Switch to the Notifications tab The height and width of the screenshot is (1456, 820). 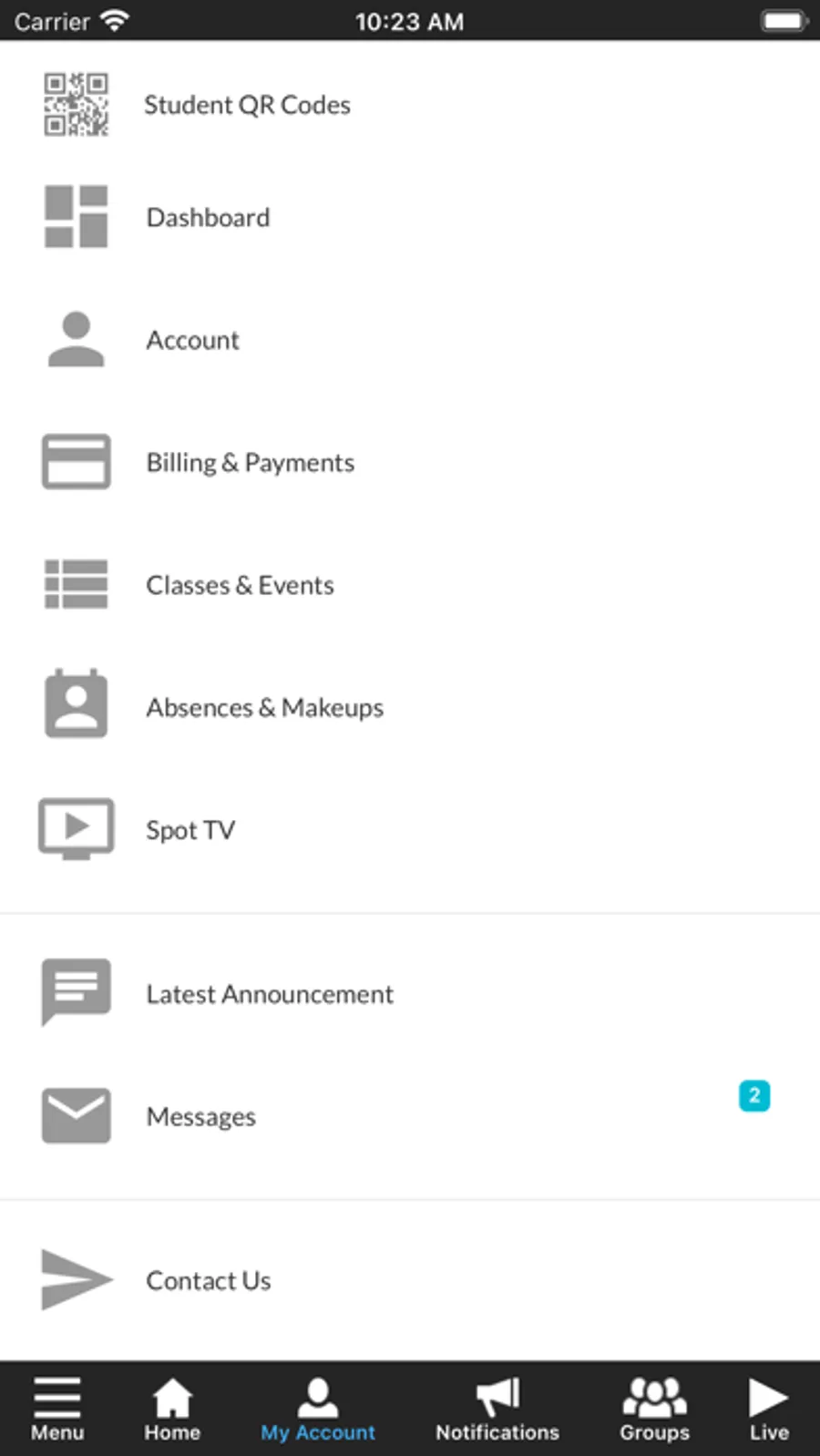pyautogui.click(x=497, y=1409)
